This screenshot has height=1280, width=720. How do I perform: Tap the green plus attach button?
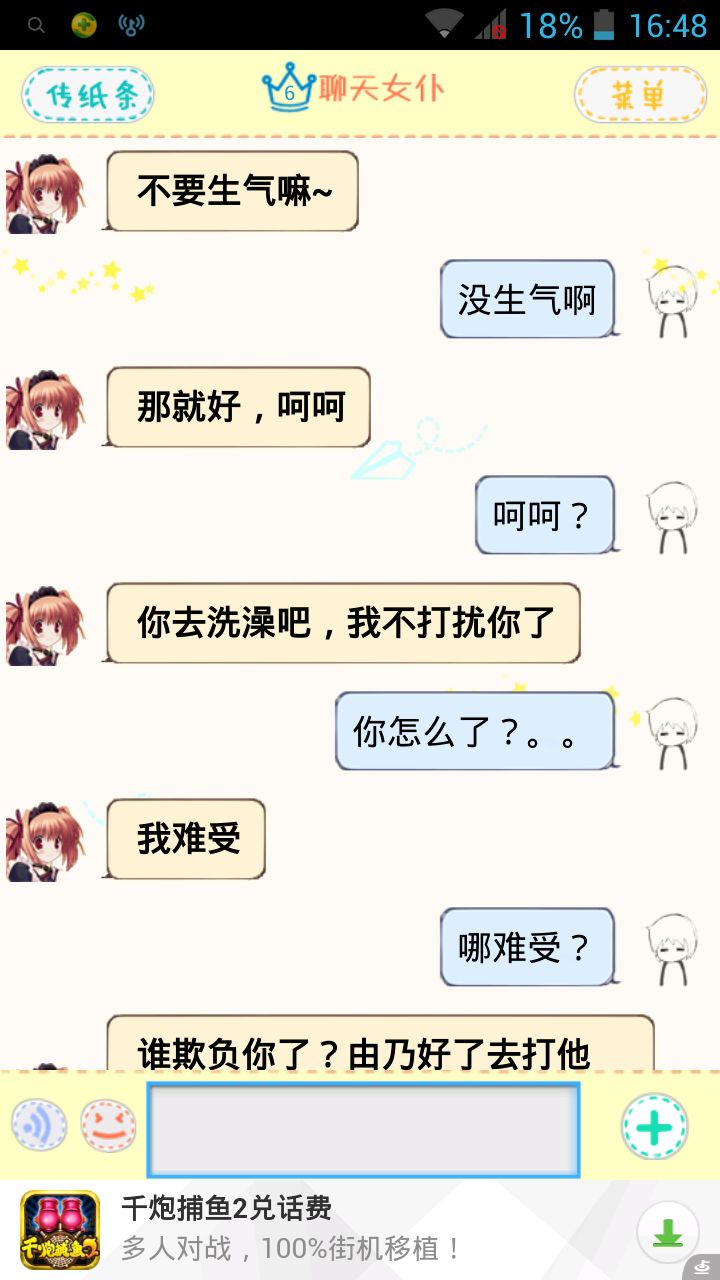coord(654,1127)
